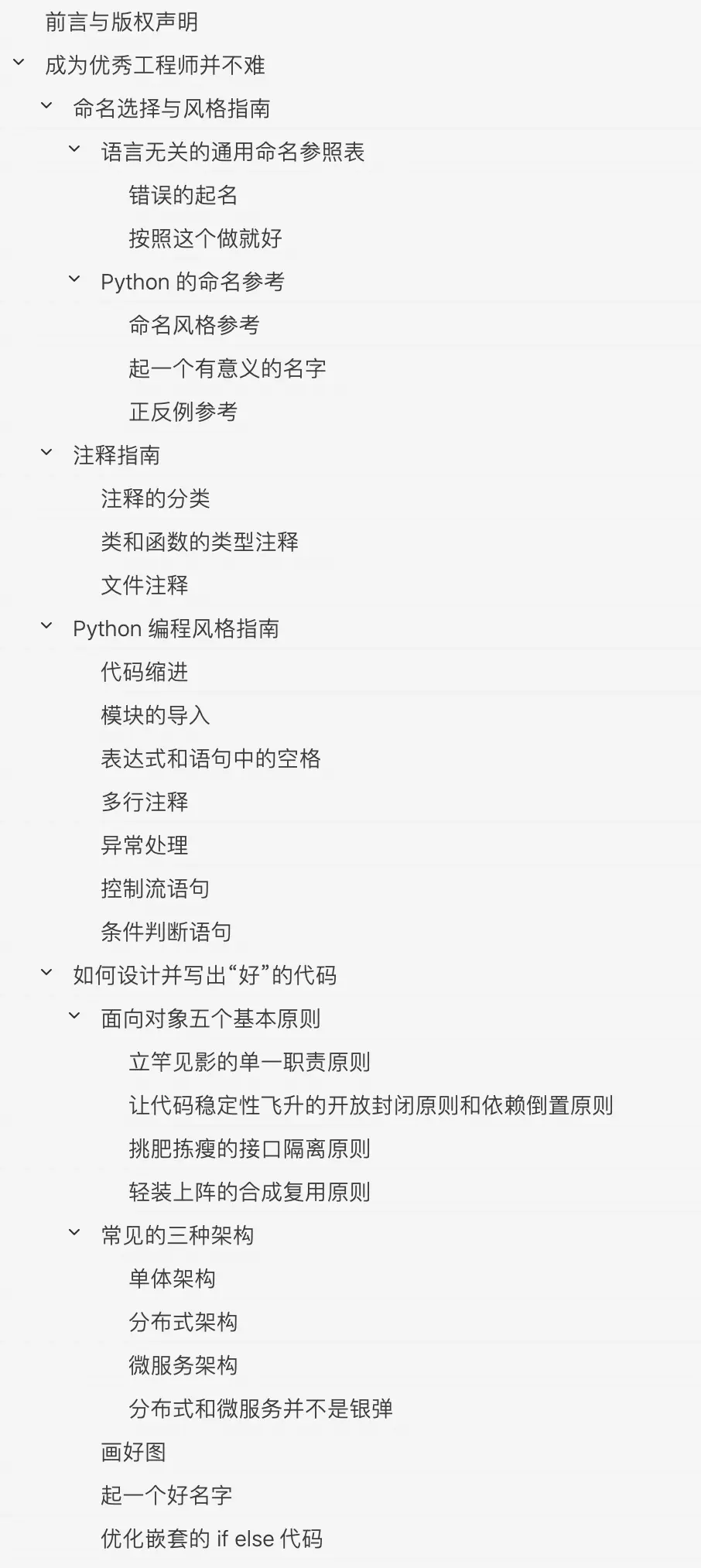Collapse 如何设计并写出“好”的代码 chevron

[x=47, y=973]
